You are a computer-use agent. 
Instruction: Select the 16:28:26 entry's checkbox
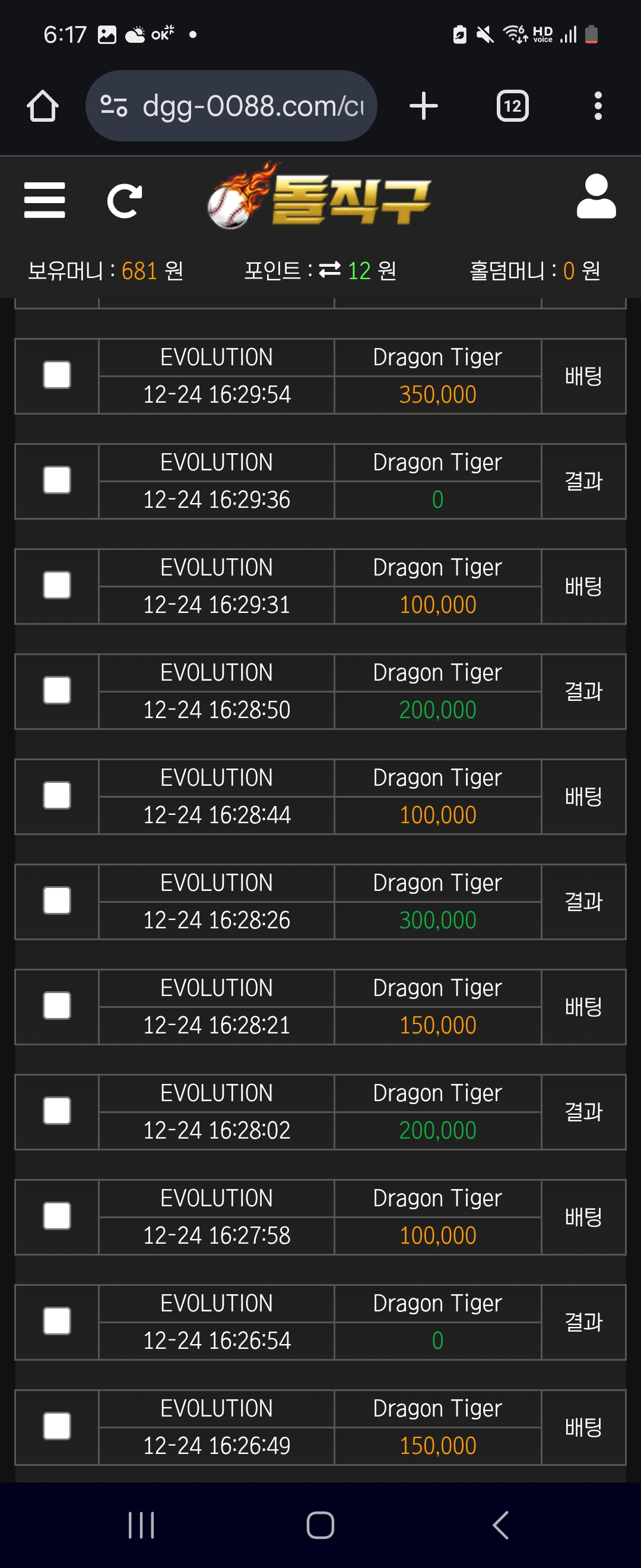(x=57, y=901)
